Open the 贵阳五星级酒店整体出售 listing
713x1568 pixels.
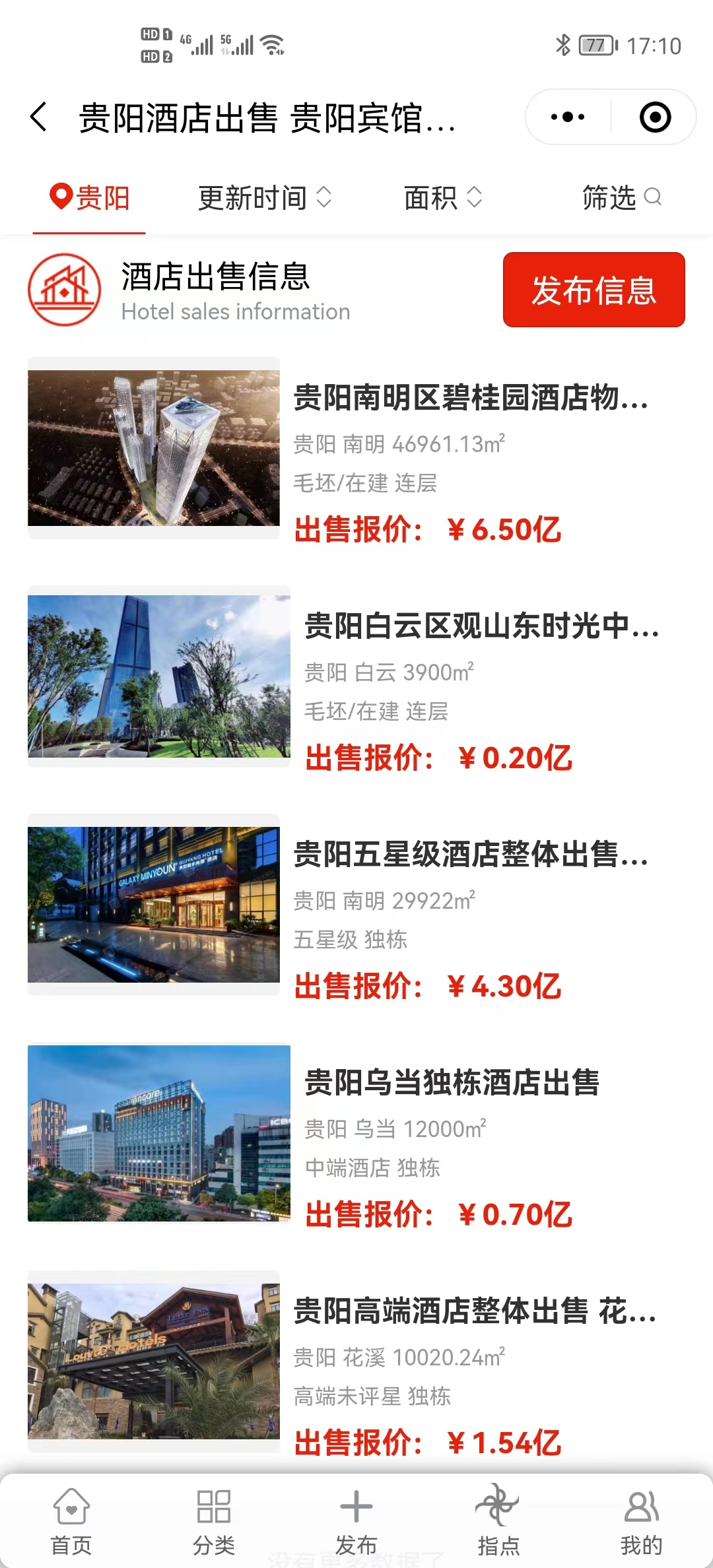coord(470,855)
